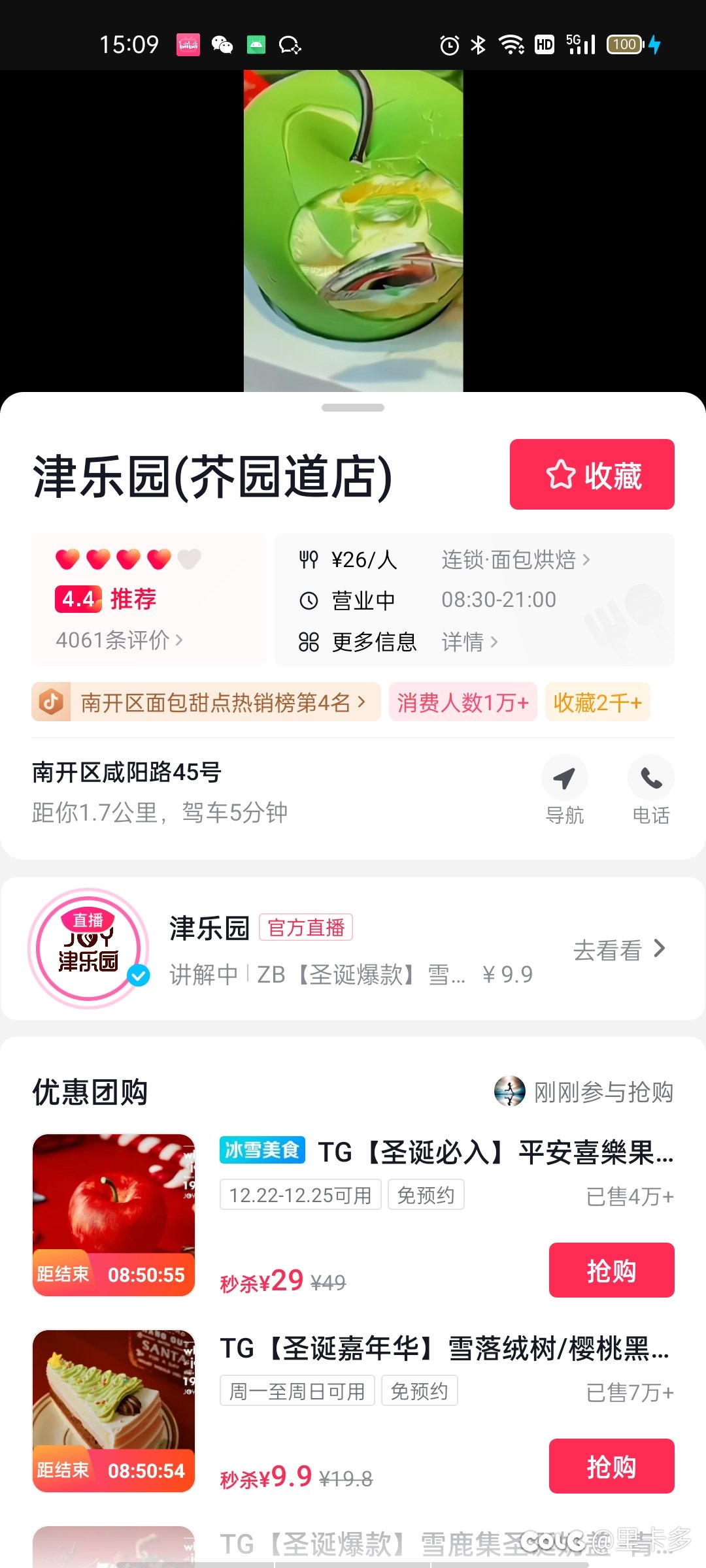The width and height of the screenshot is (706, 1568).
Task: Open 南开区面包甜点热销榜第4名 ranking
Action: 206,702
